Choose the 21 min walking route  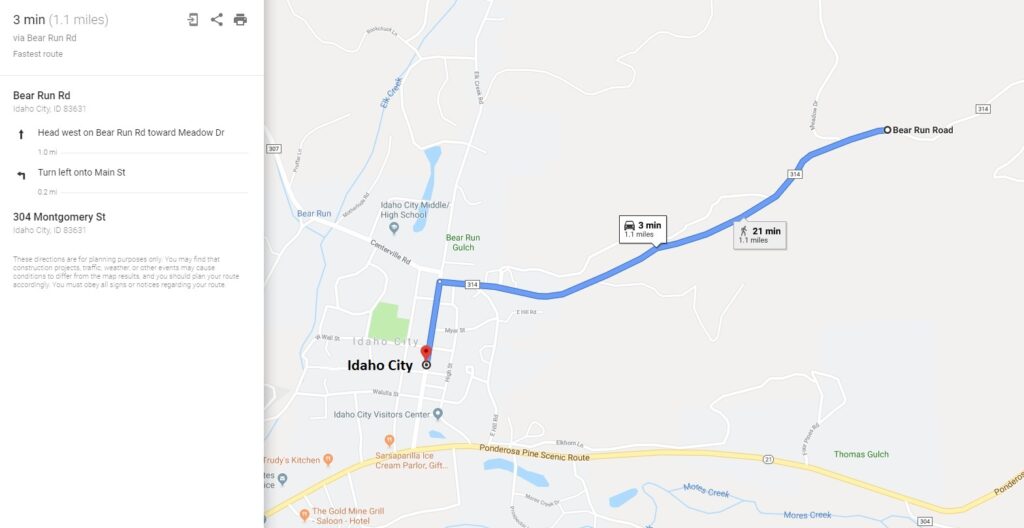click(x=759, y=235)
